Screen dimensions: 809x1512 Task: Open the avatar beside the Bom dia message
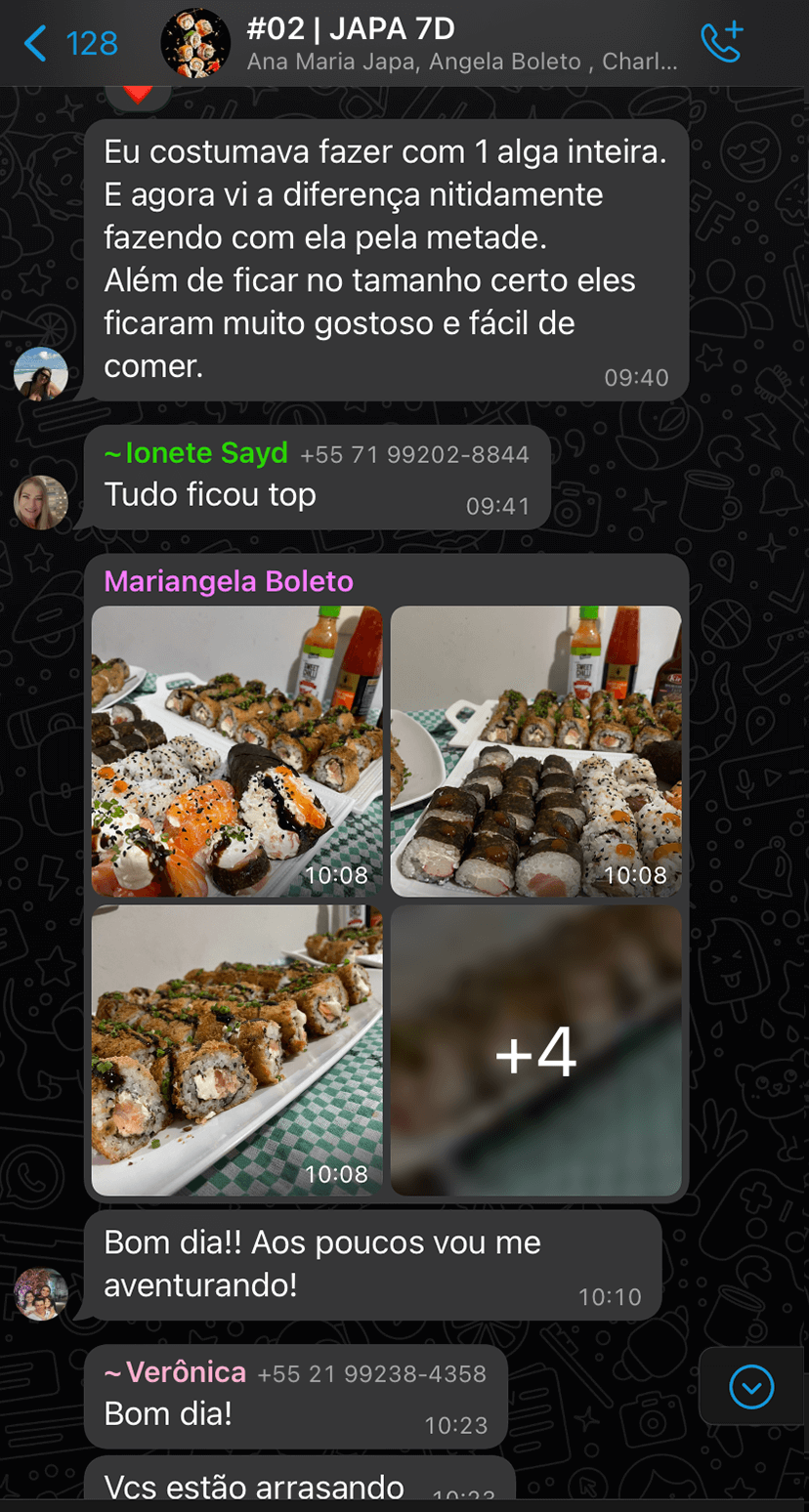click(40, 1293)
